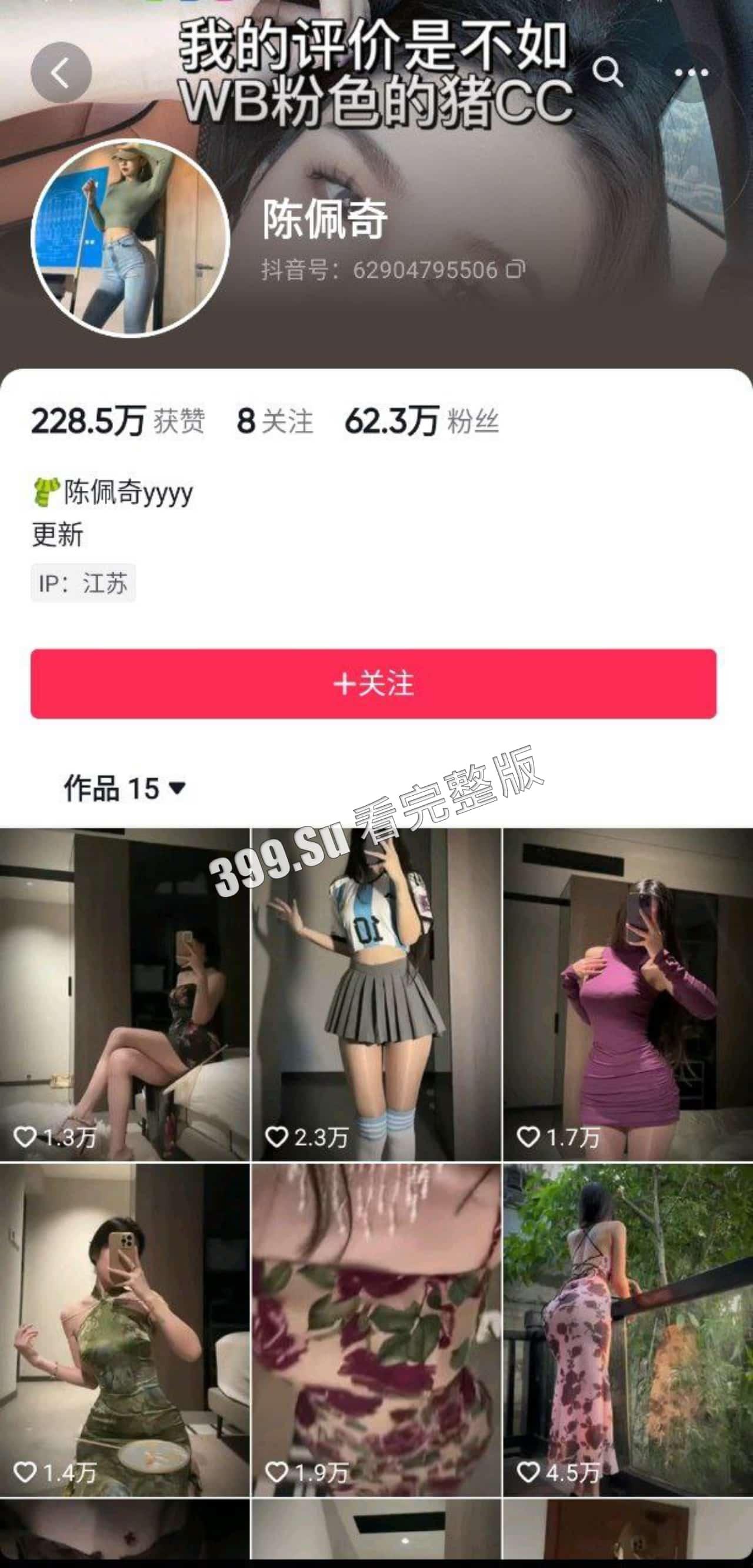Image resolution: width=753 pixels, height=1568 pixels.
Task: Open the video with 1.7万 likes
Action: tap(628, 994)
